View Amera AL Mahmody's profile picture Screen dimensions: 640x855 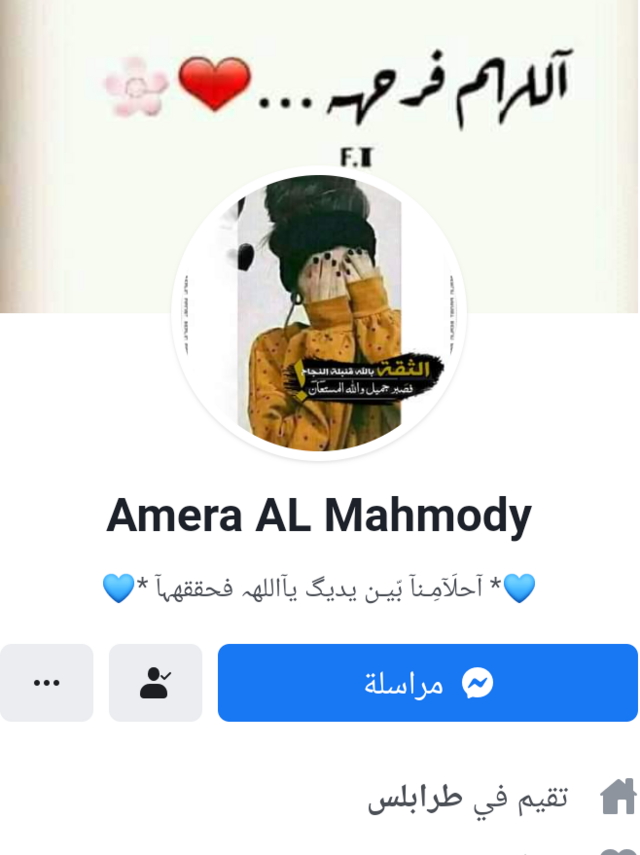[x=318, y=312]
